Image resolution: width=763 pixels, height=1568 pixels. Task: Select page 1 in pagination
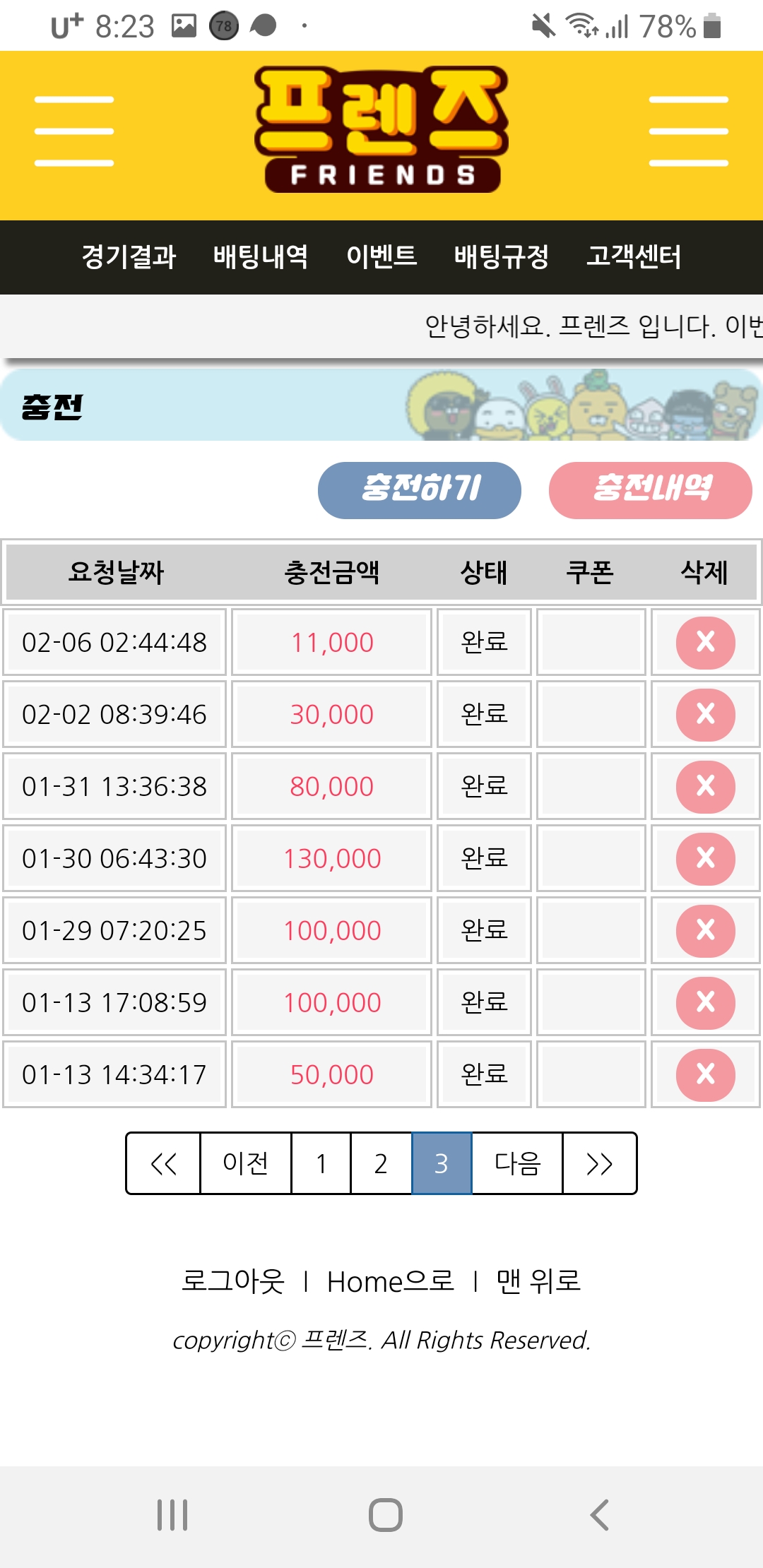(x=321, y=1163)
